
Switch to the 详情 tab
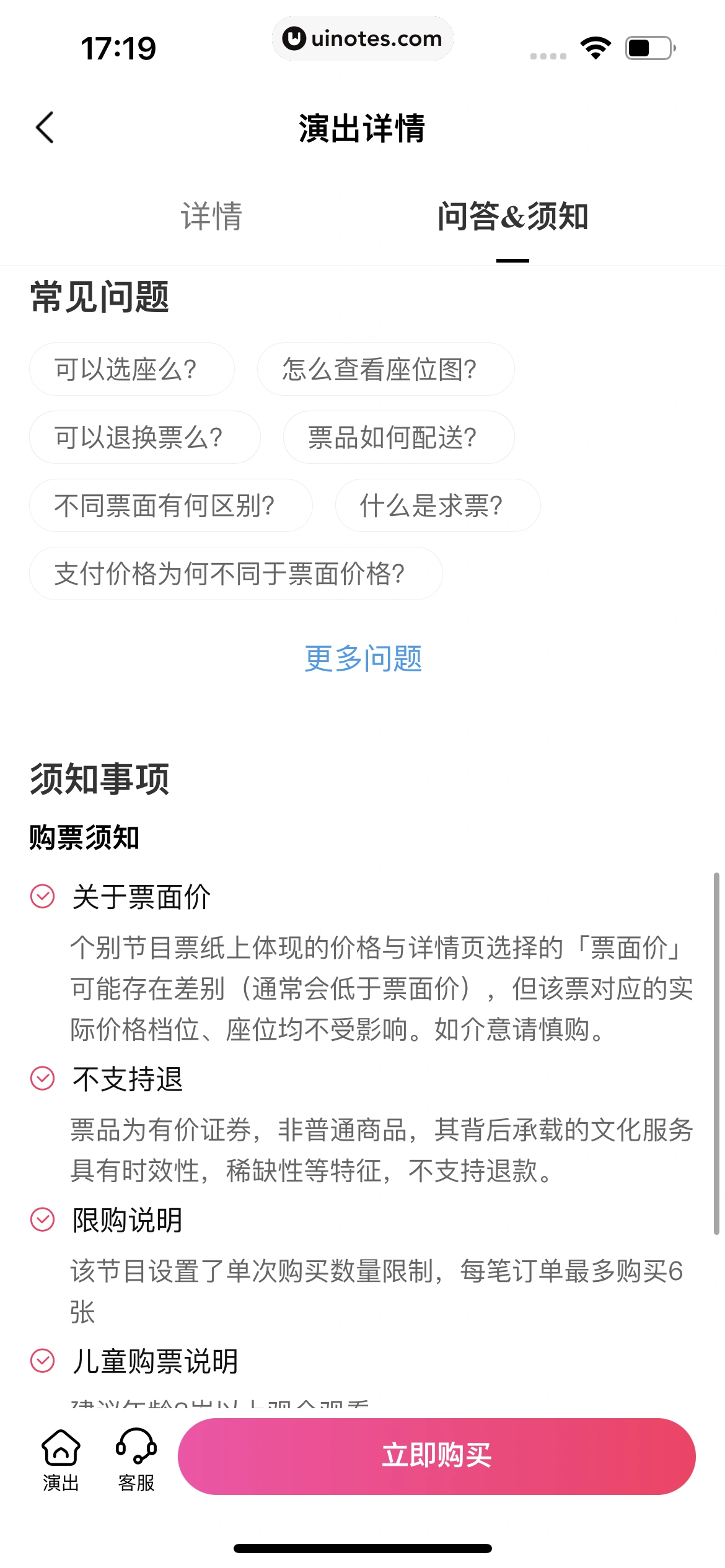(x=211, y=216)
